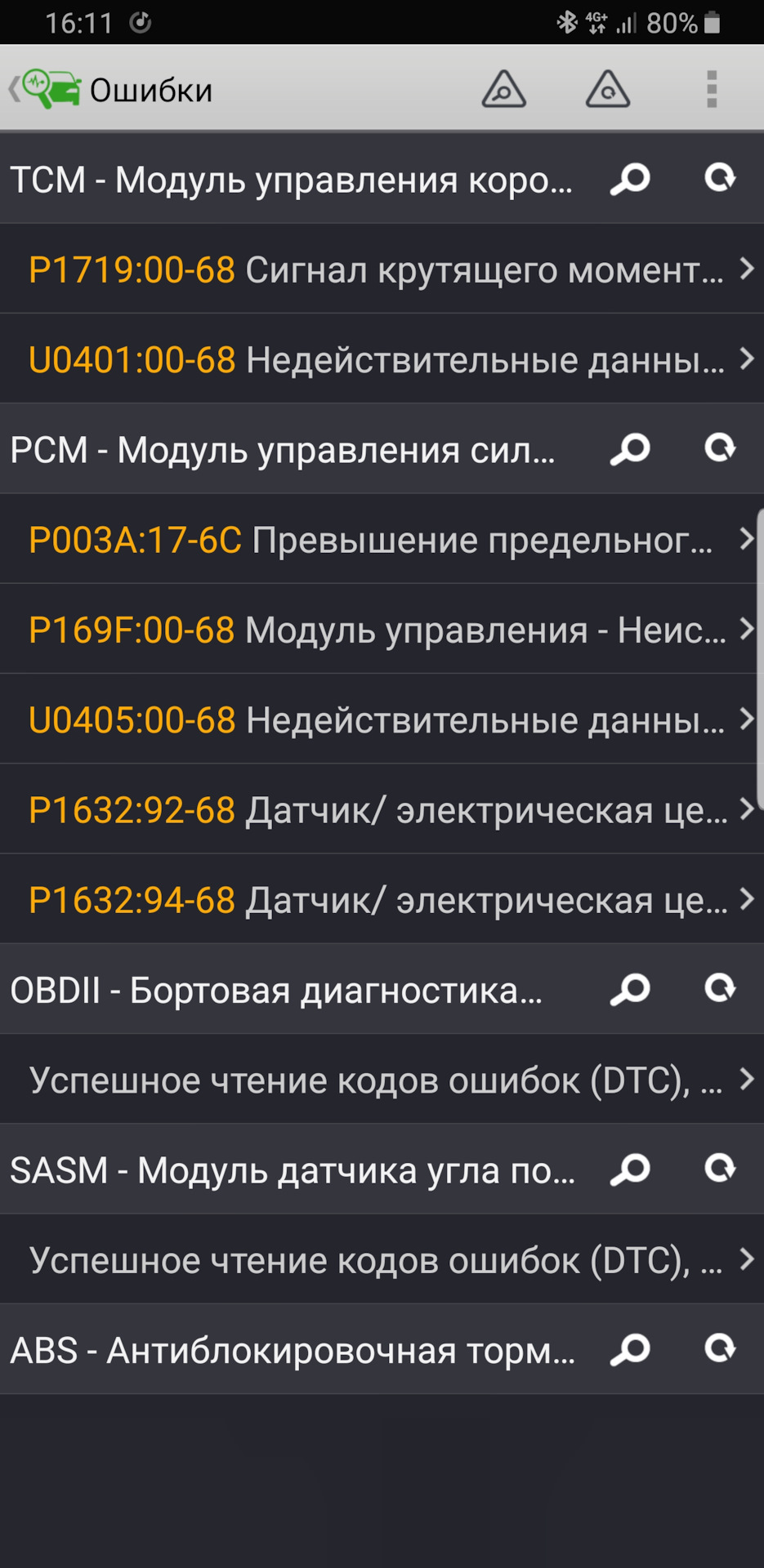Open the search icon in the top toolbar
The image size is (764, 1568).
[504, 90]
